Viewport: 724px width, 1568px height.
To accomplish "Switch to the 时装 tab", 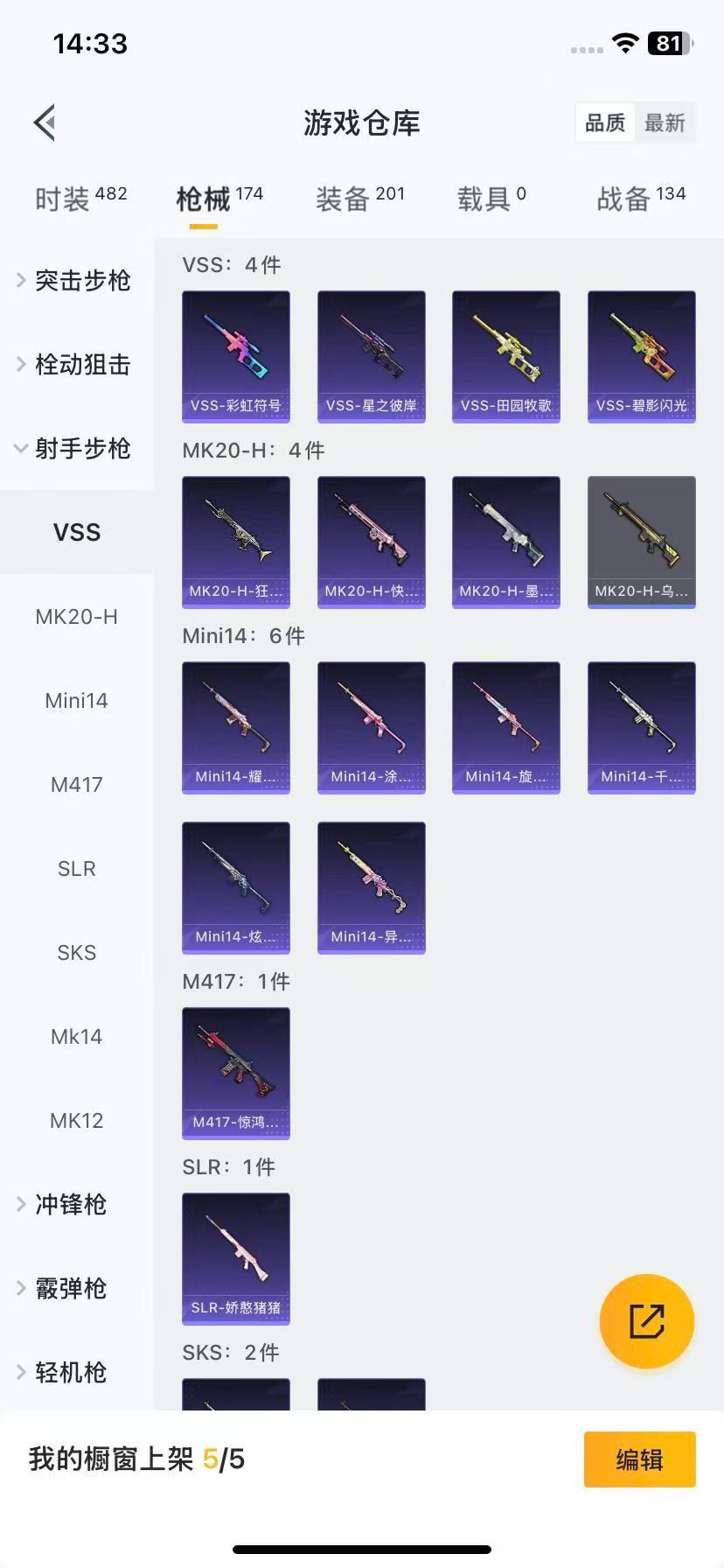I will point(80,198).
